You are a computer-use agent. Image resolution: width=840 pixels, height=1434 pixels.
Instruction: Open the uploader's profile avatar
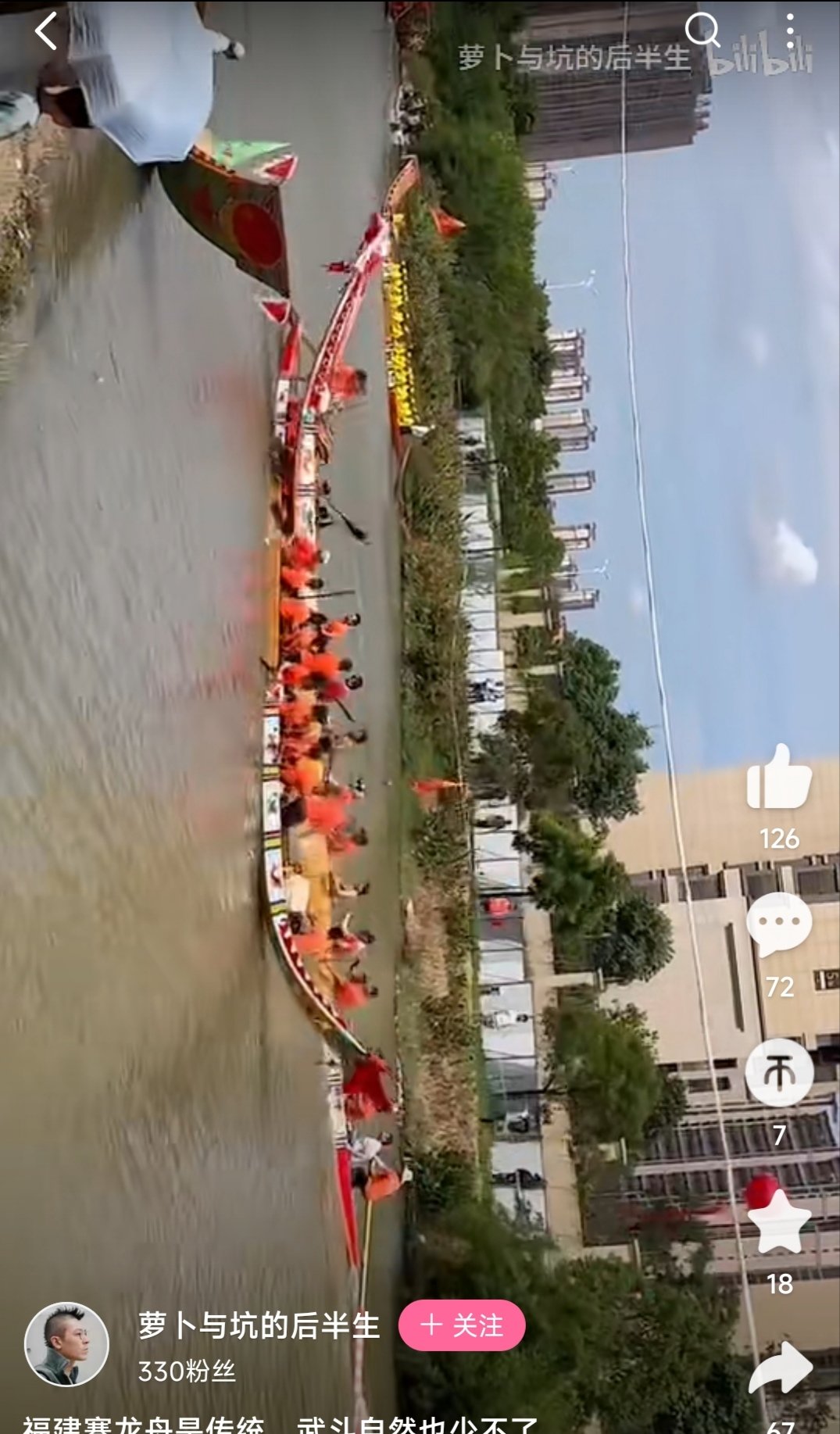click(66, 1344)
